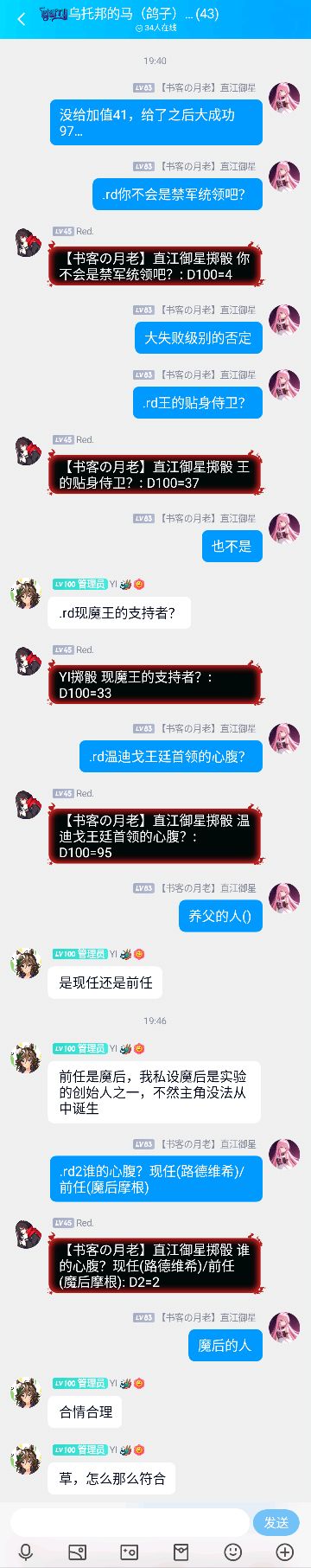
Task: Start a voice message with the microphone
Action: (x=26, y=1552)
